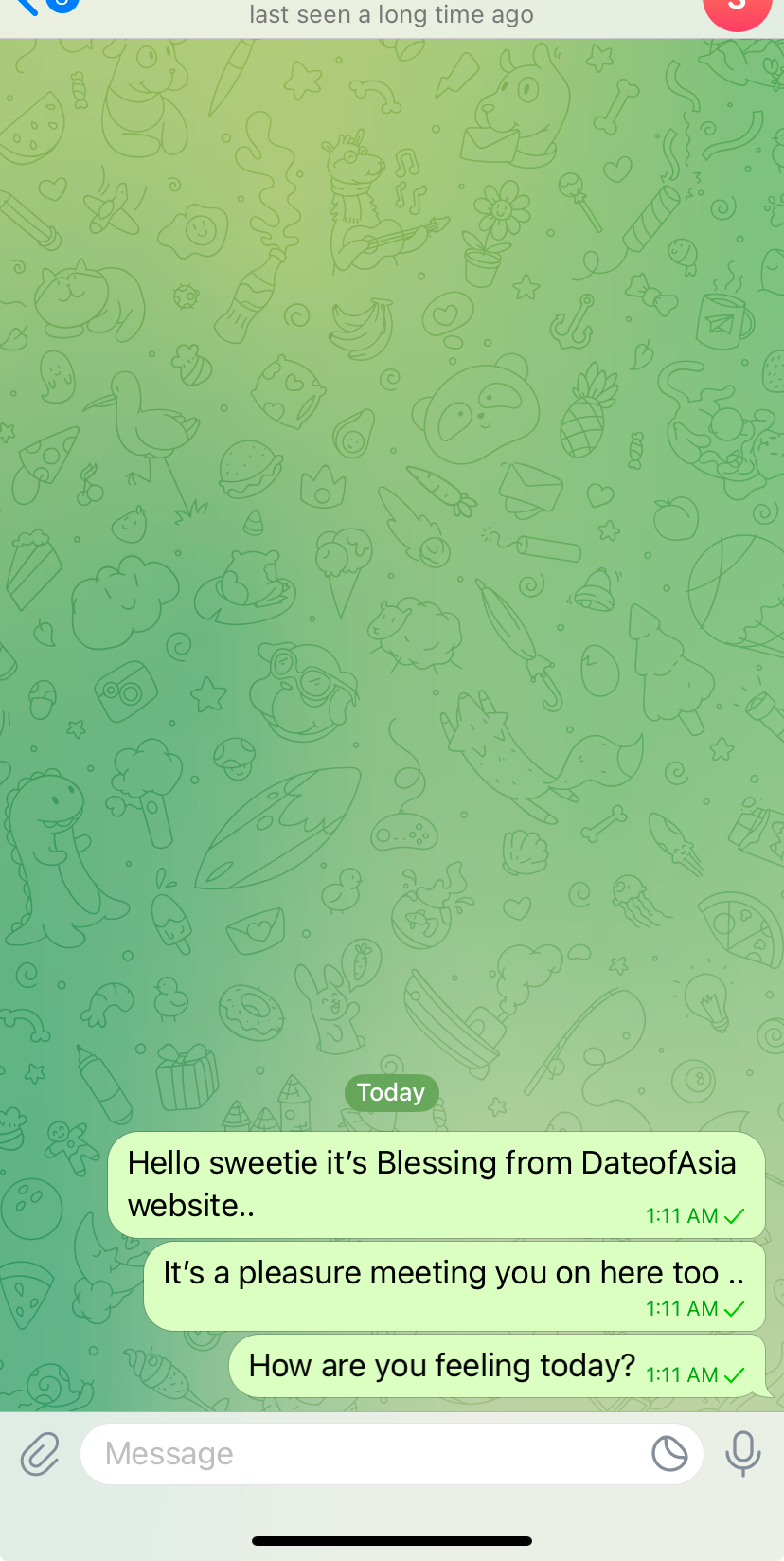Open the contact's profile avatar
The width and height of the screenshot is (784, 1561).
pos(737,9)
